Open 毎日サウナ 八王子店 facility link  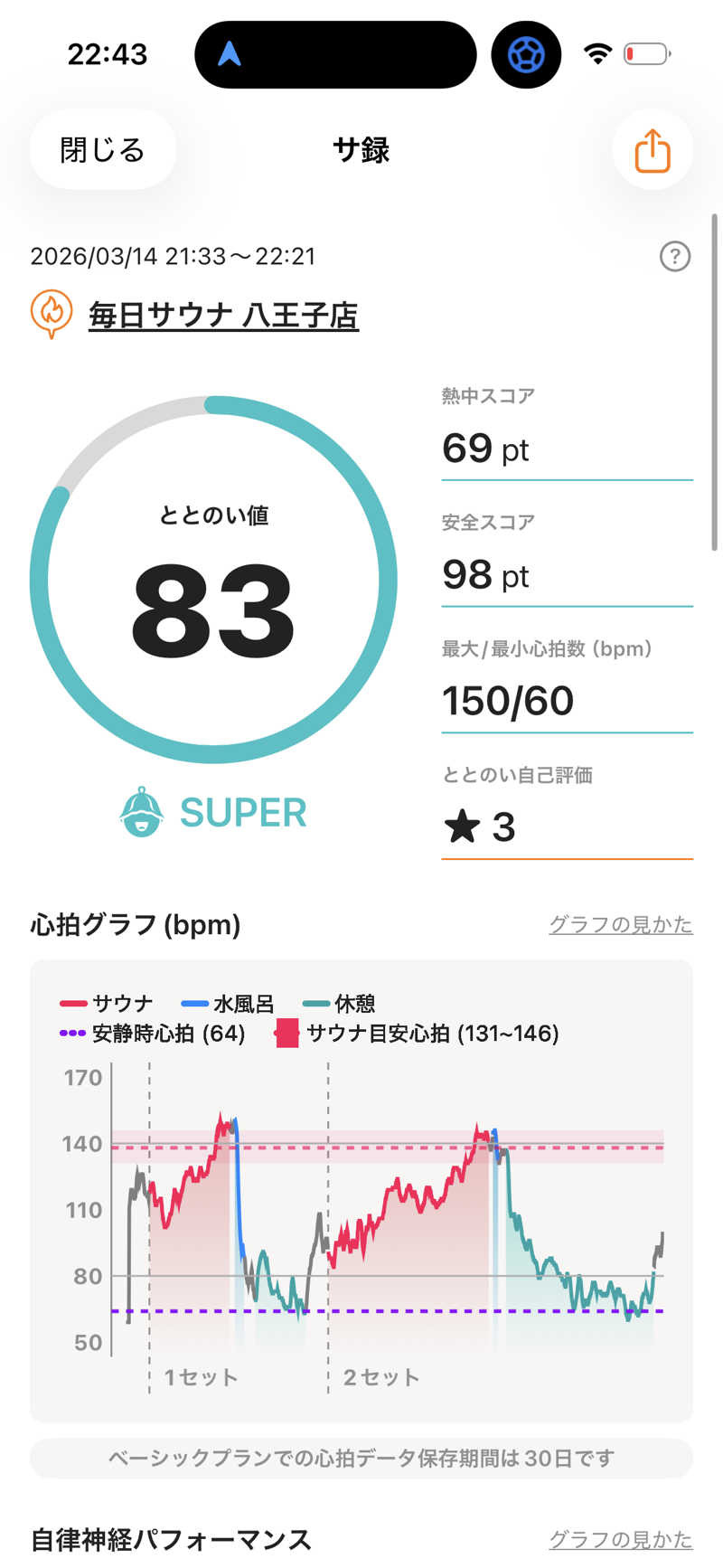(223, 316)
